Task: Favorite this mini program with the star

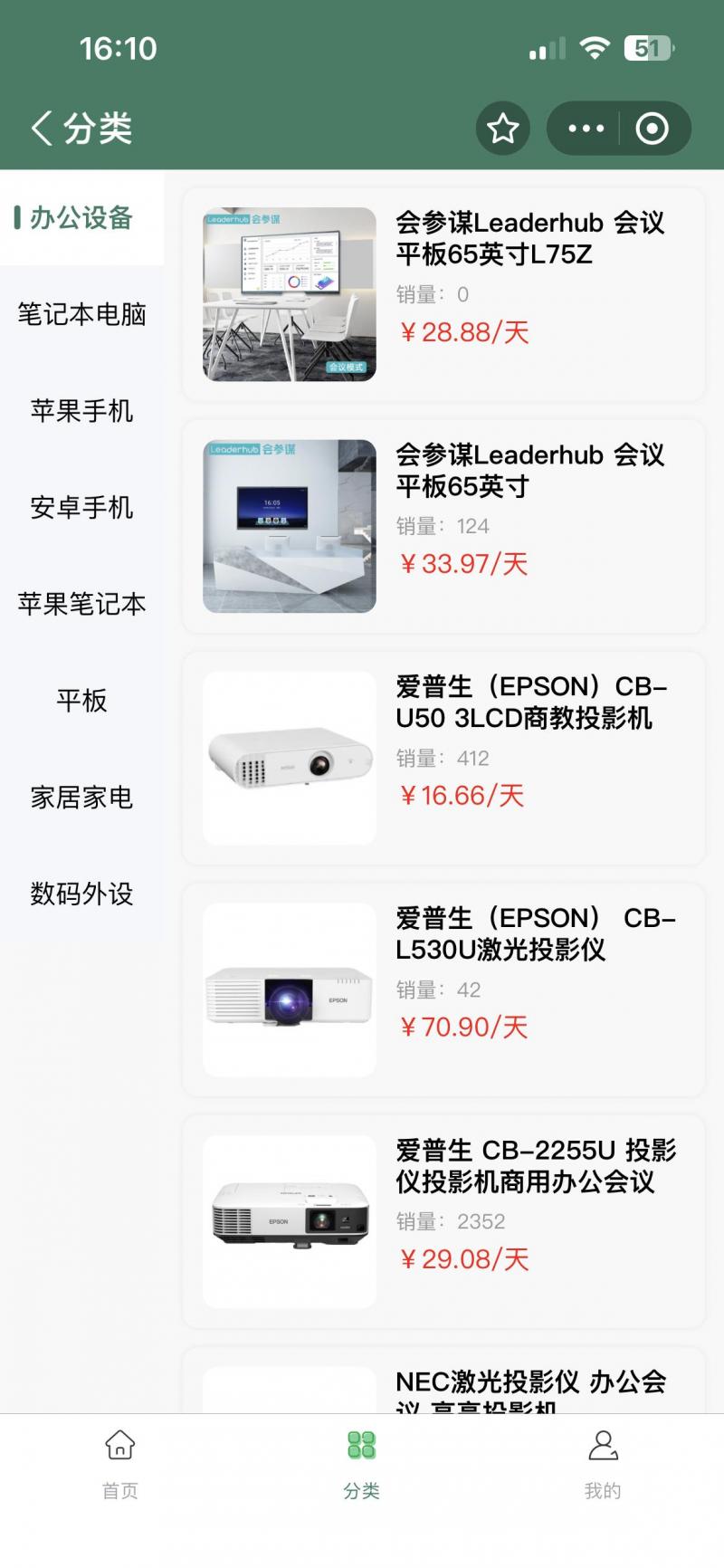Action: click(x=503, y=129)
